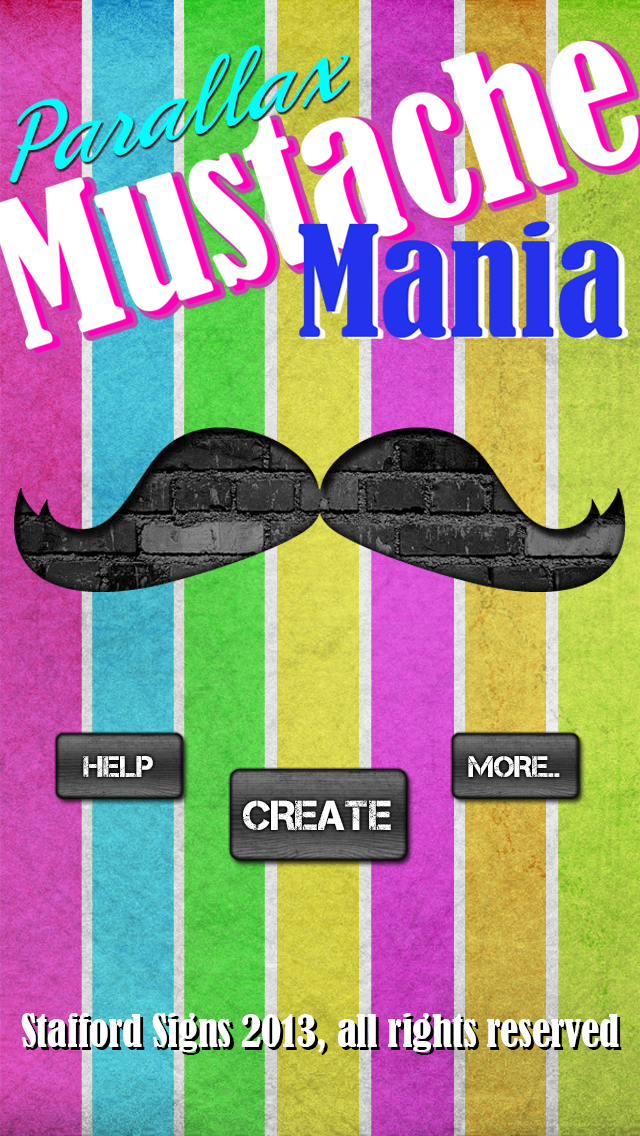Open the MORE.. button
Screen dimensions: 640x1136
(x=515, y=766)
